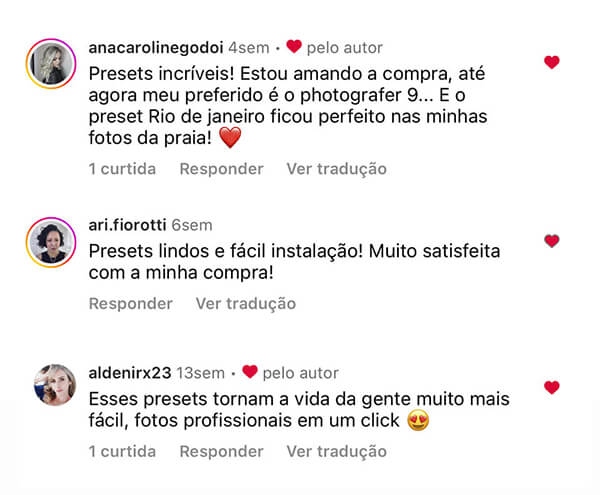Reply to ari.fiorotti's comment

(x=130, y=303)
